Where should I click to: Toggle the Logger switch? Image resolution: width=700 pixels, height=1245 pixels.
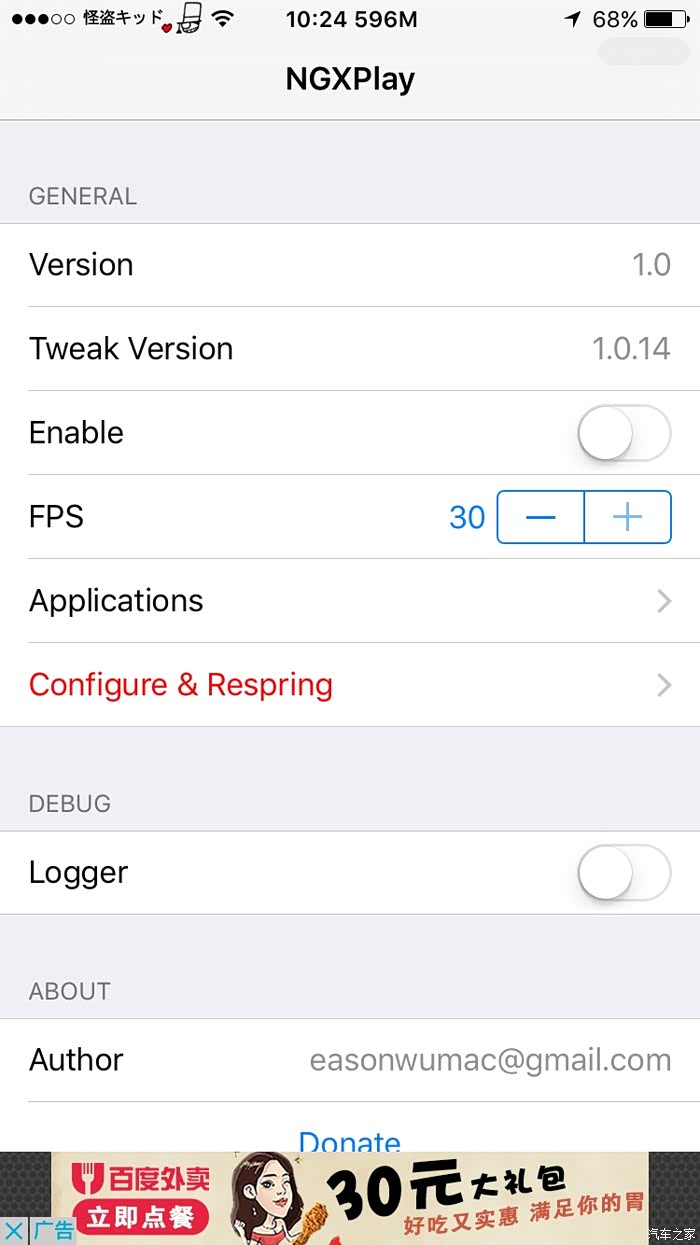(x=624, y=873)
